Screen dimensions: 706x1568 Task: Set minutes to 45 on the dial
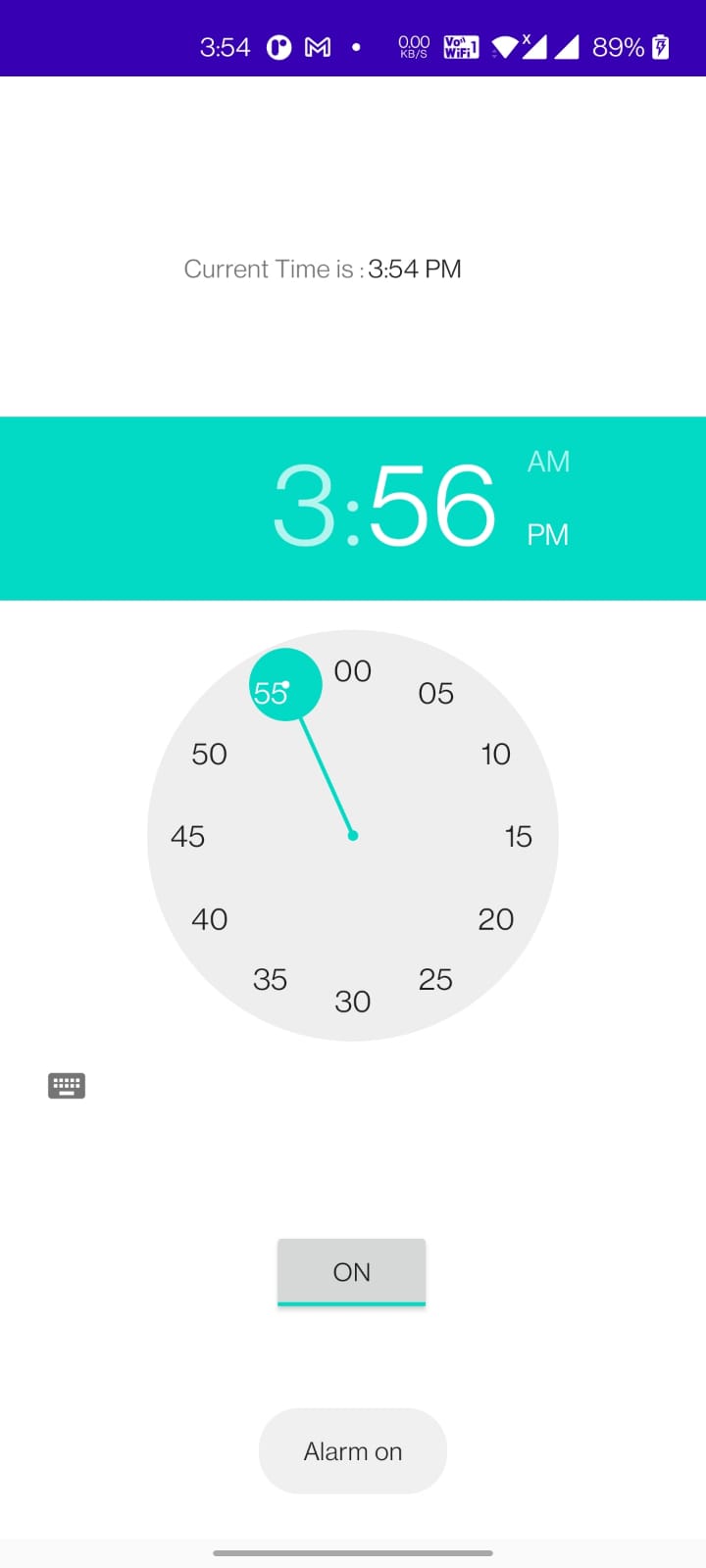click(x=187, y=836)
